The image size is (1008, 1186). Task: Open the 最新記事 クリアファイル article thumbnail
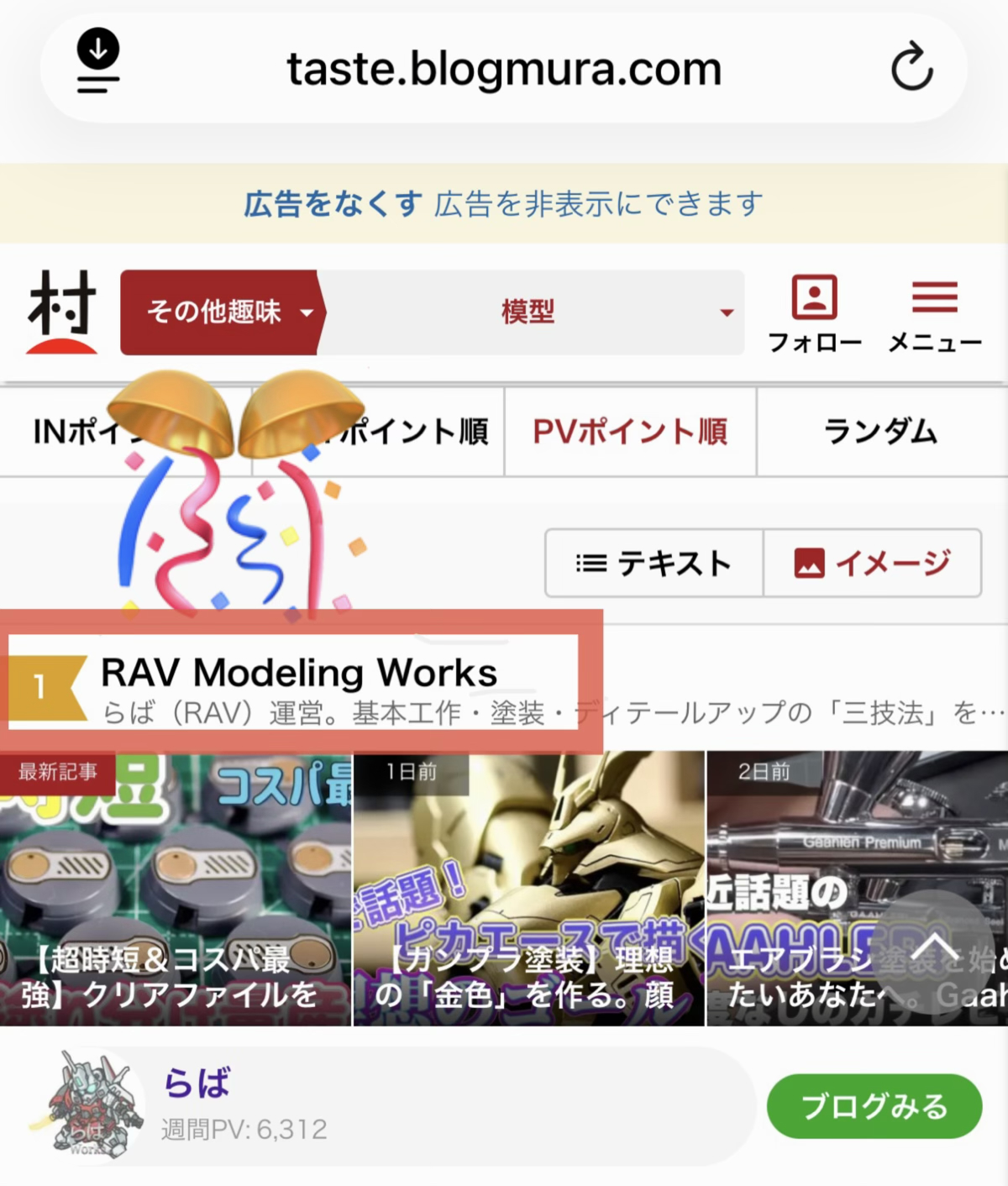pos(175,890)
